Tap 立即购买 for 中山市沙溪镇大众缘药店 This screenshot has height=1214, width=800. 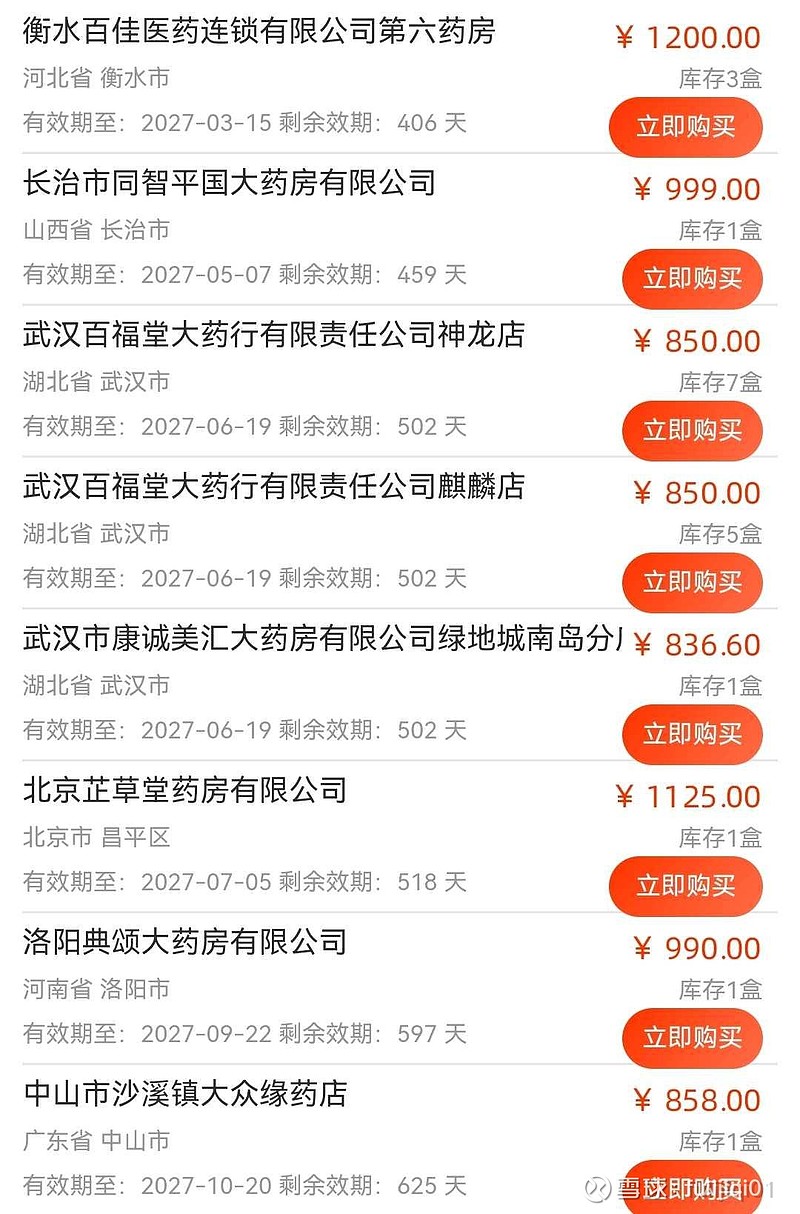693,1186
